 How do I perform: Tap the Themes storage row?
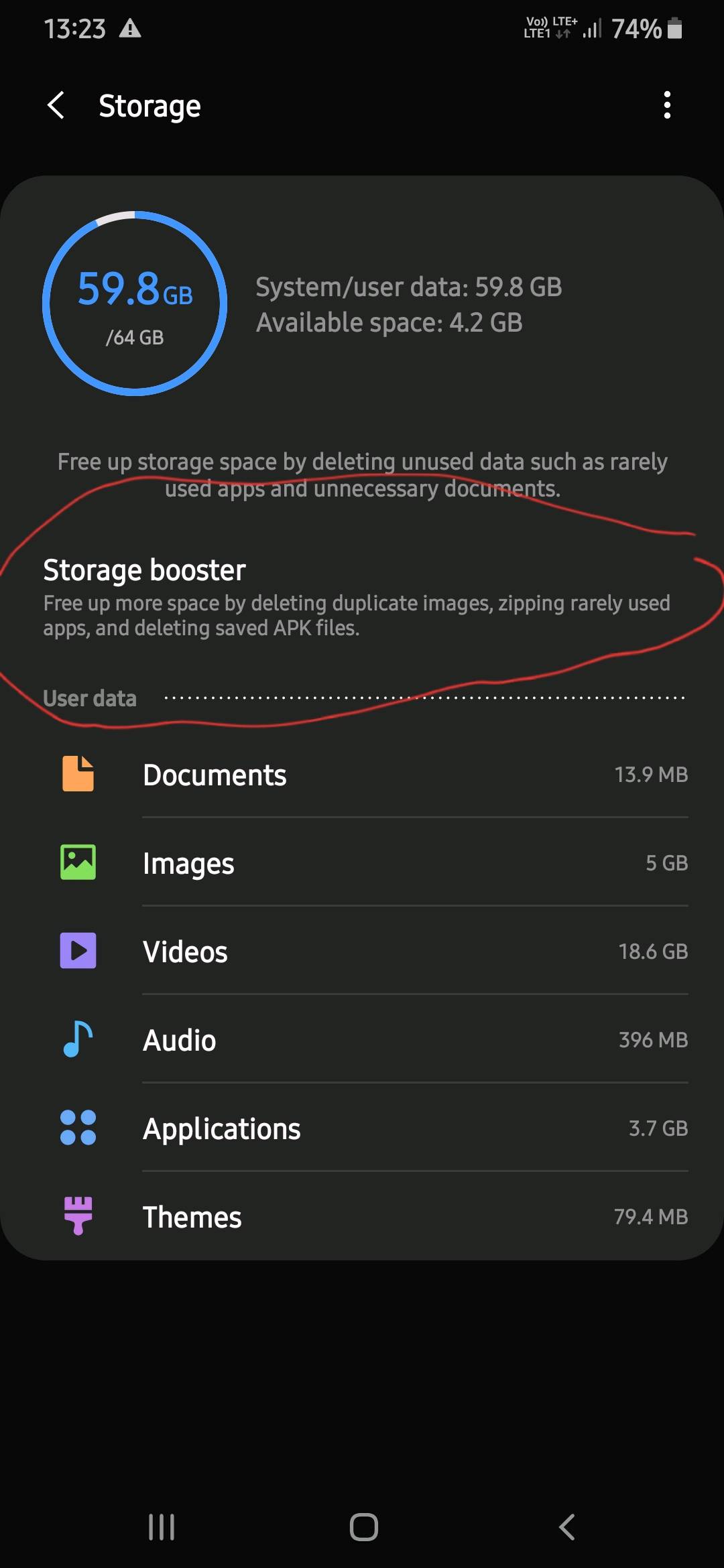pos(362,1217)
